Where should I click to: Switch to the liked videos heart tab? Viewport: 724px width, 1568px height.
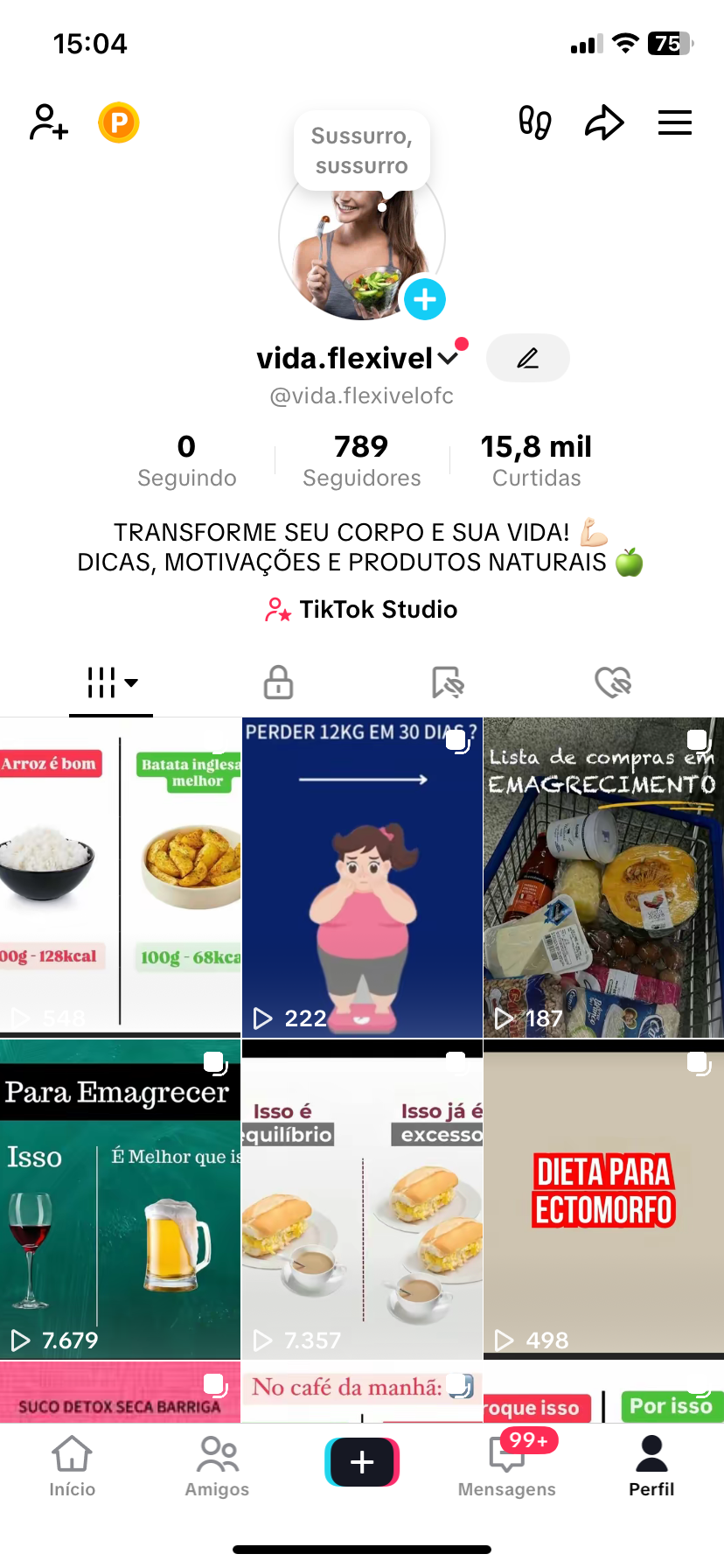point(613,682)
